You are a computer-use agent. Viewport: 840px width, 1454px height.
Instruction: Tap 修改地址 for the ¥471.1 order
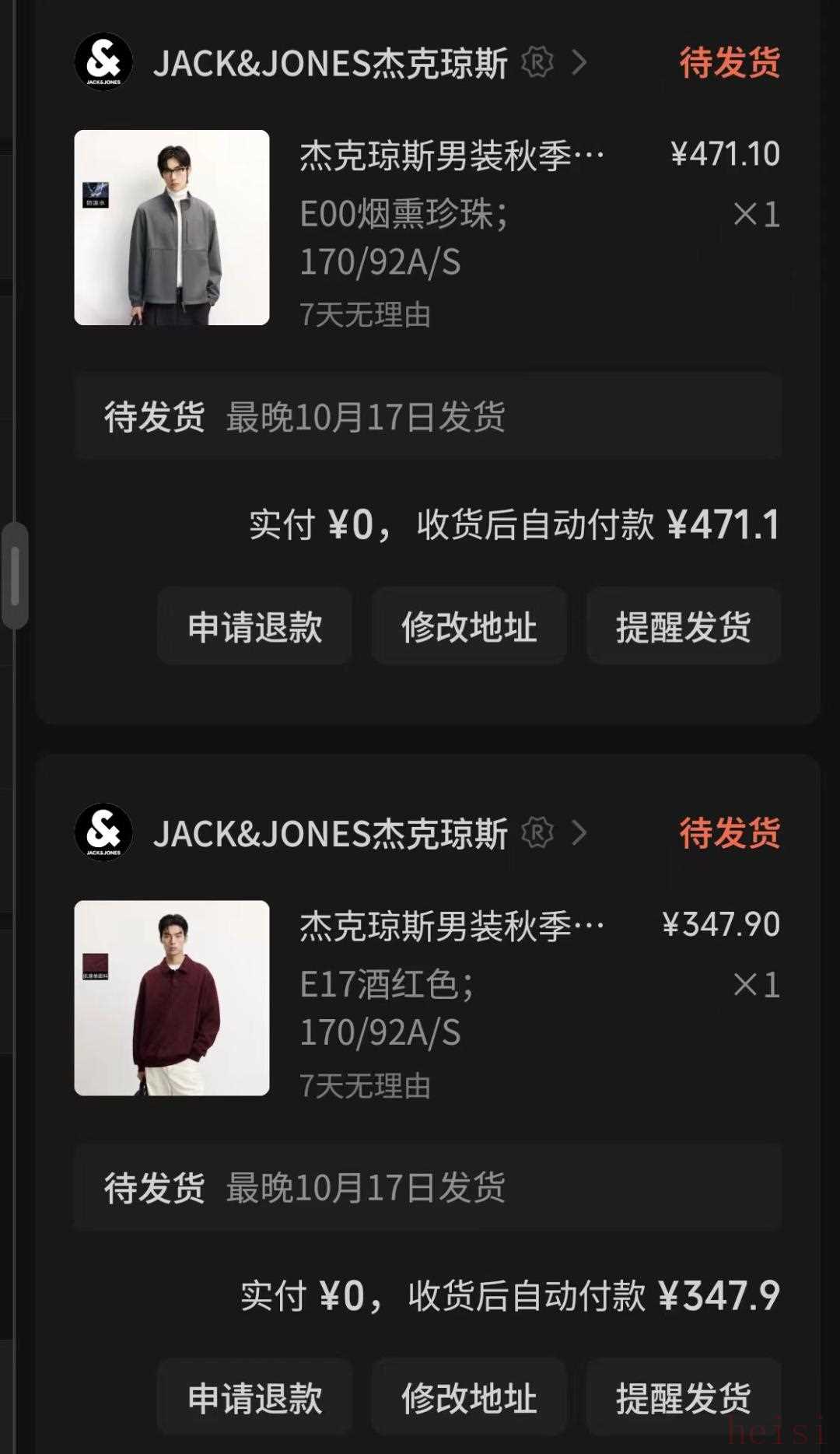tap(469, 626)
